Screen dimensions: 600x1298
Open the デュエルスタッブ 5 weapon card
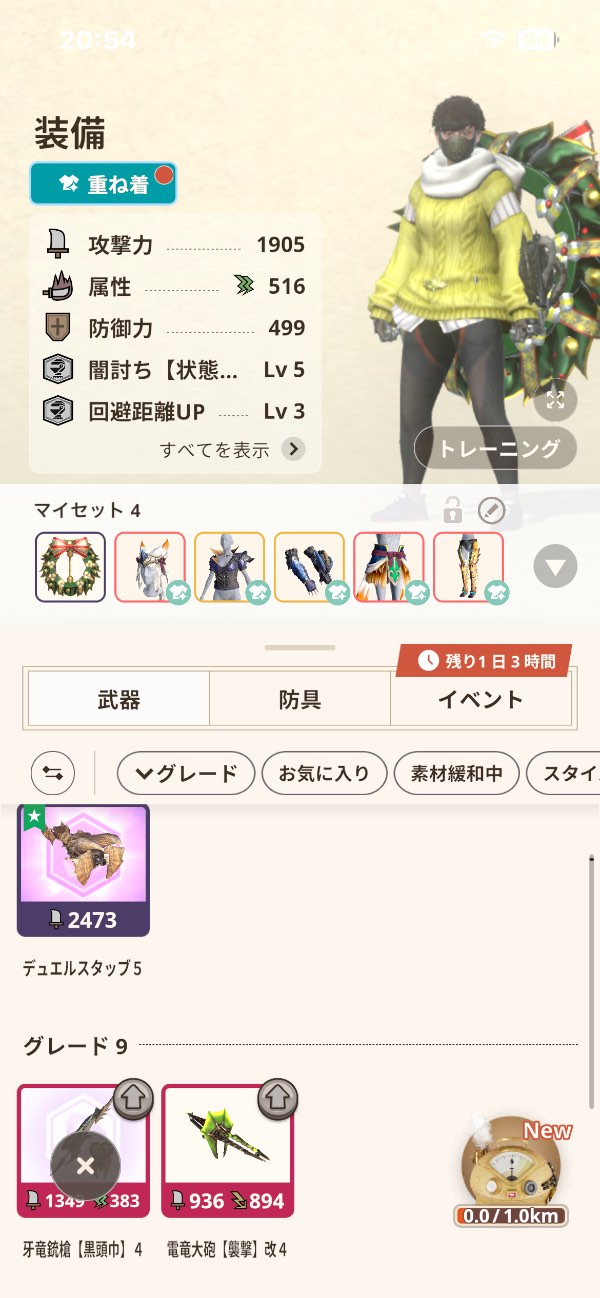[83, 870]
